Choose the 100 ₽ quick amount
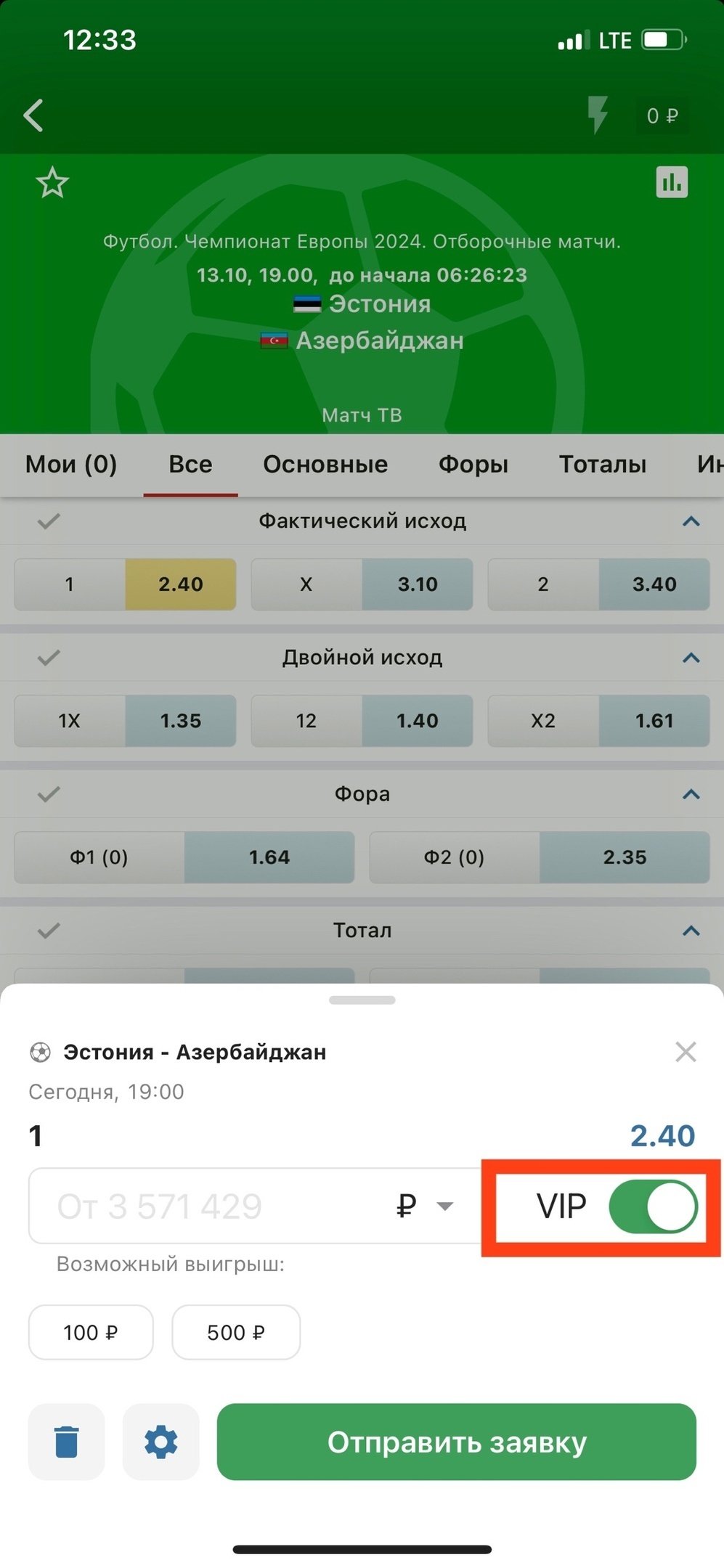 pos(91,1332)
